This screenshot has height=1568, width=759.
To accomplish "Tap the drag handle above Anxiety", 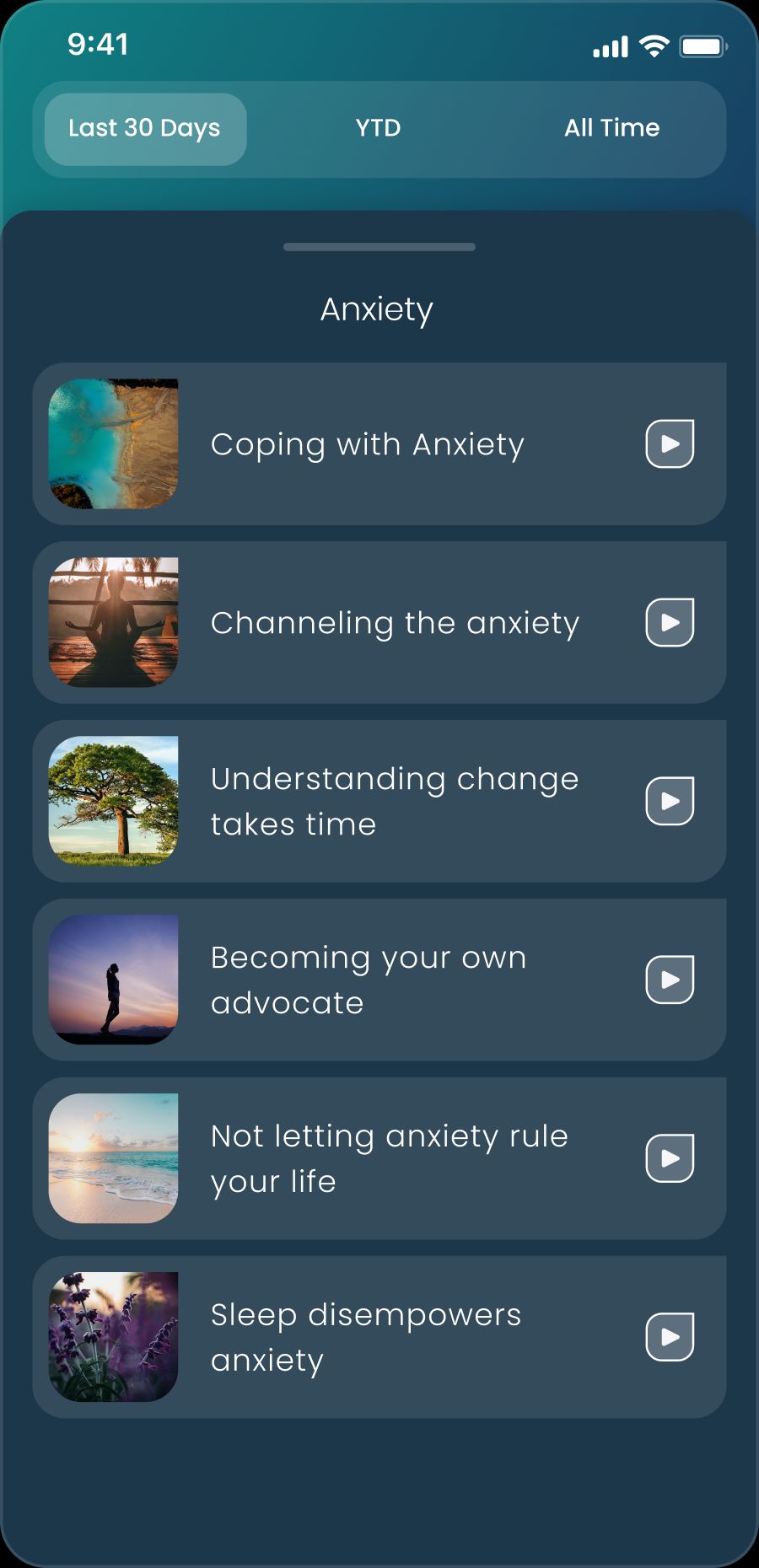I will pos(379,247).
